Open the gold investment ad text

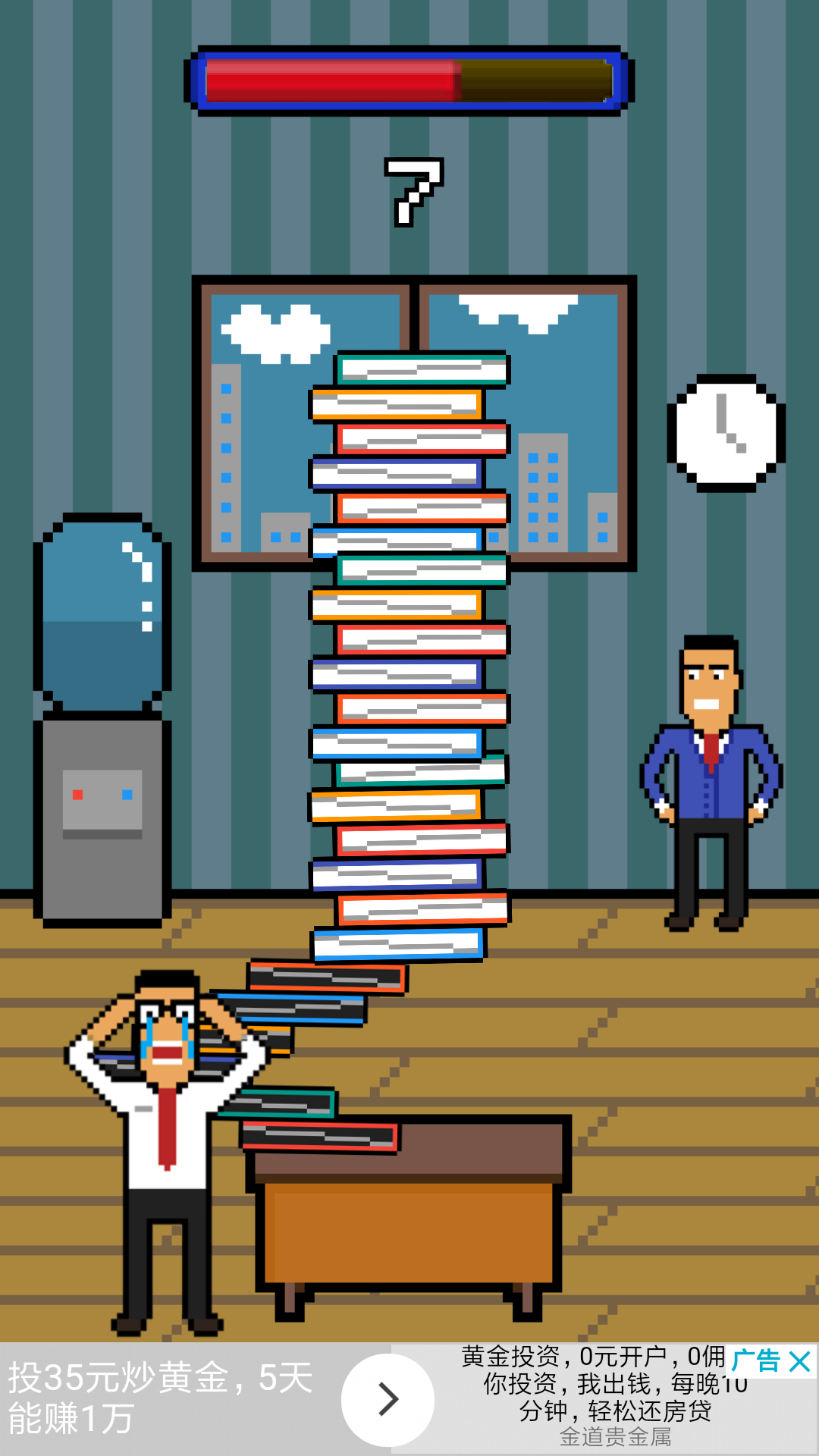coord(159,1398)
